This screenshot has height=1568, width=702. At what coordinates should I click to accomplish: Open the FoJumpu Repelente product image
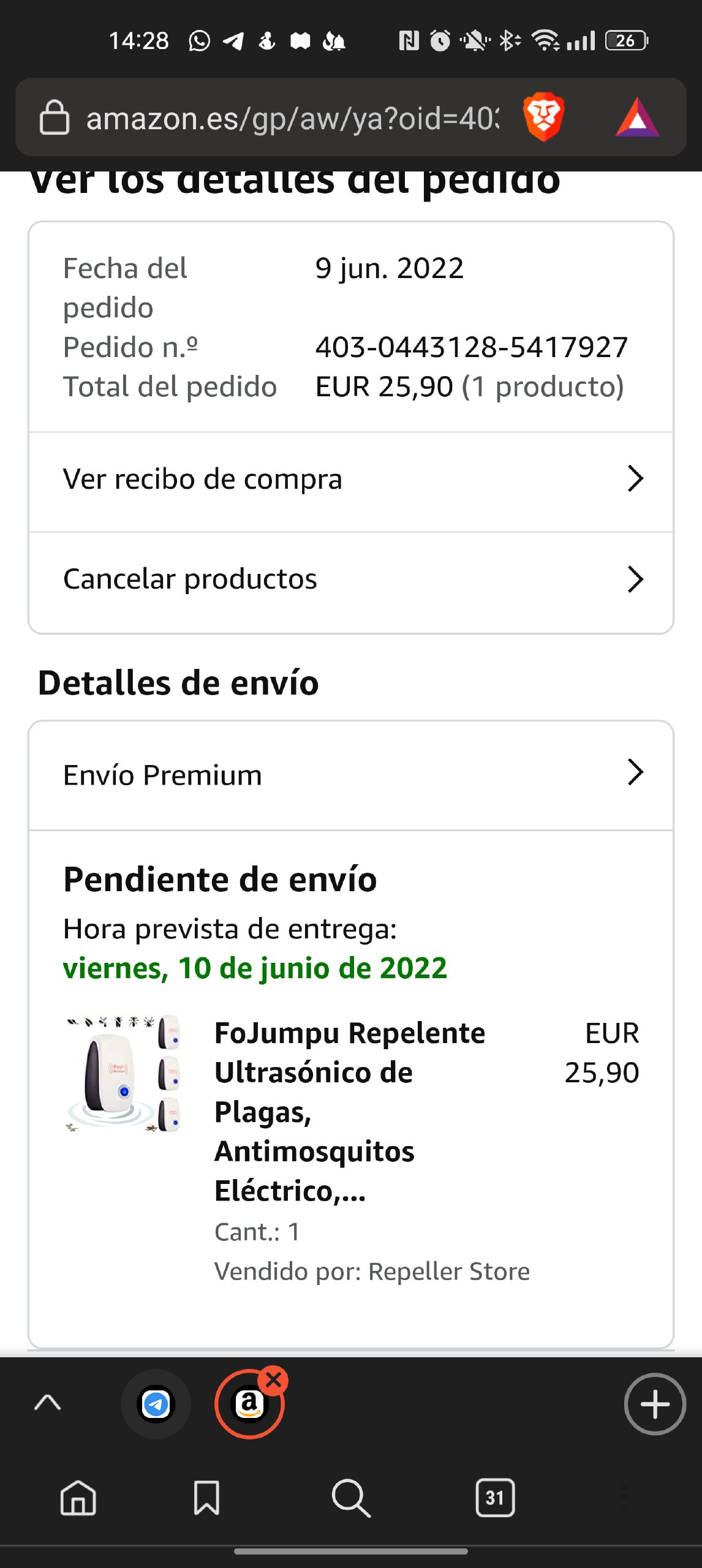click(124, 1073)
